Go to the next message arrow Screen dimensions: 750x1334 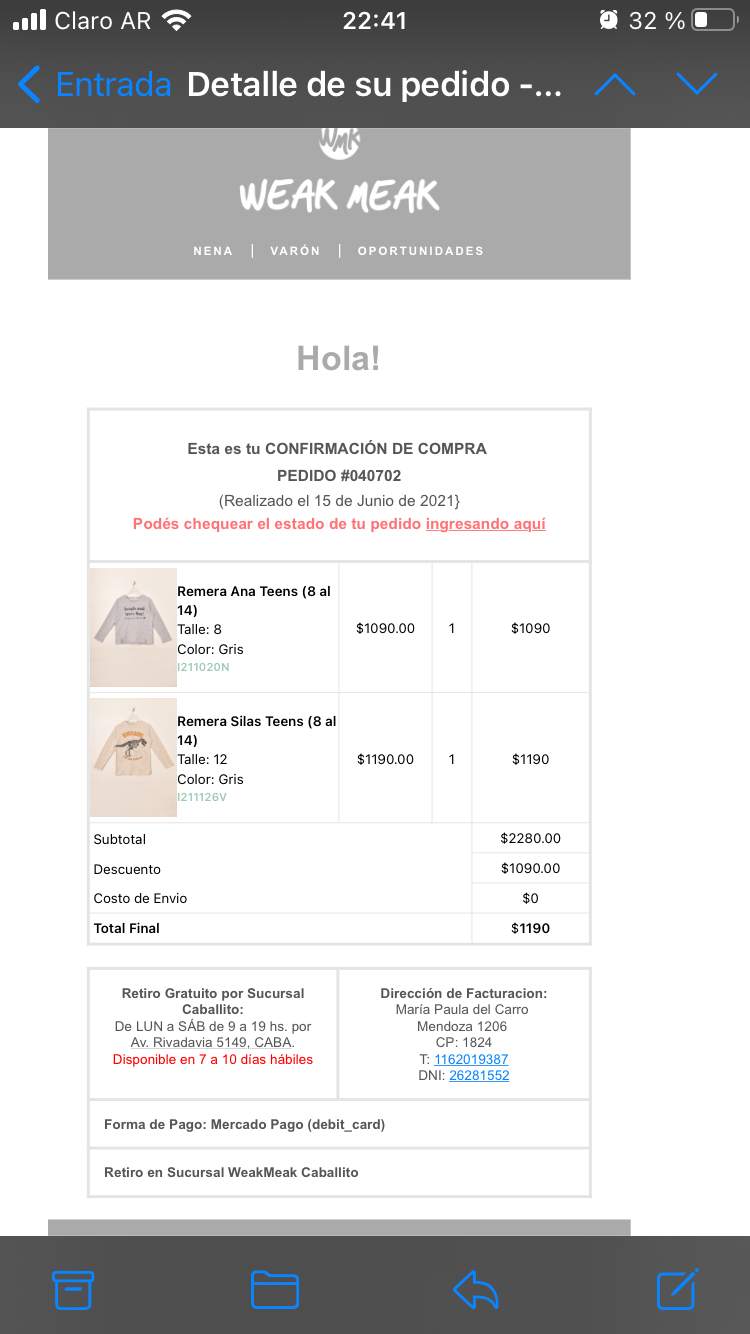coord(697,85)
